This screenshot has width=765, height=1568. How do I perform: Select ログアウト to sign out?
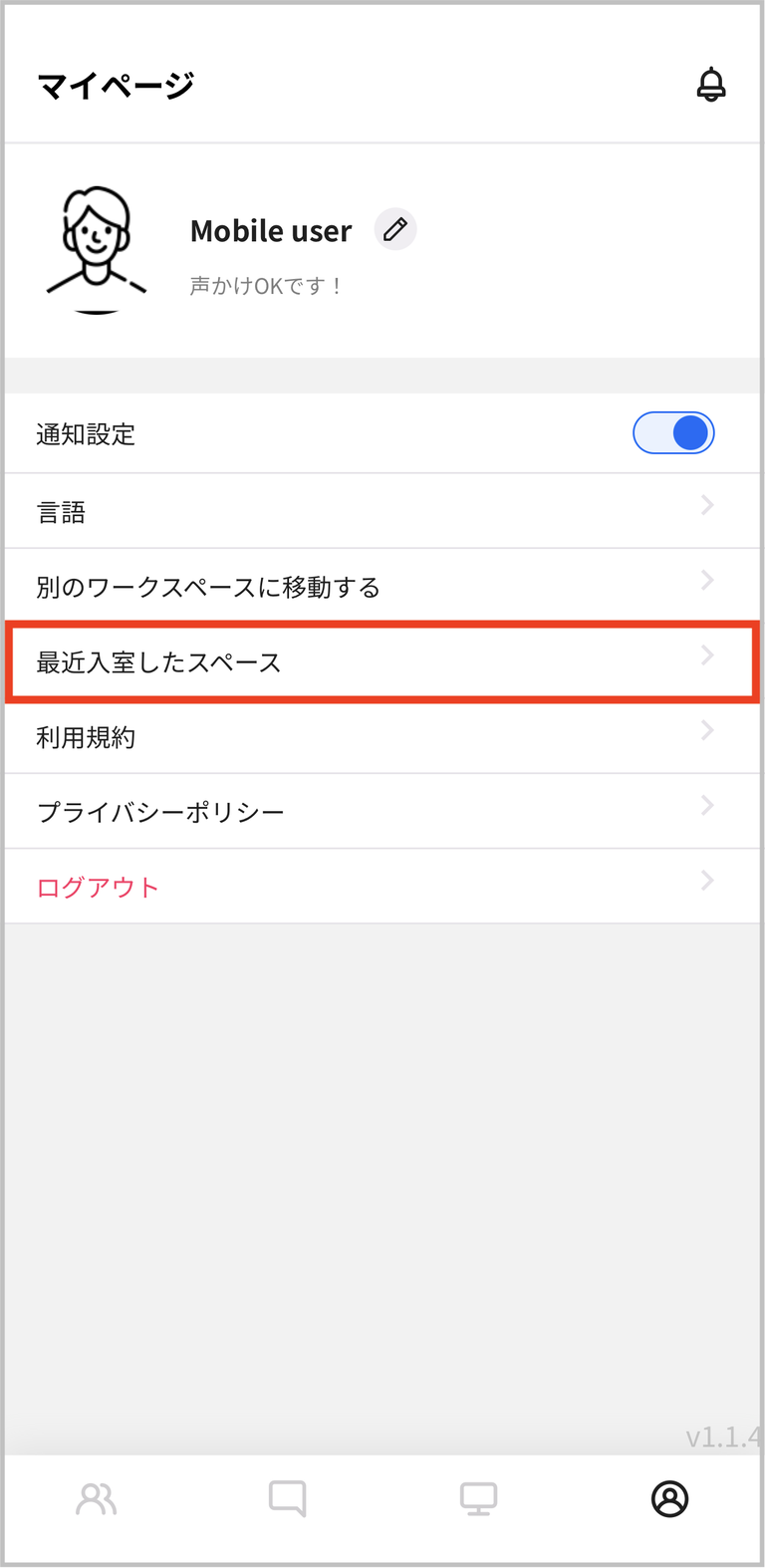(382, 887)
